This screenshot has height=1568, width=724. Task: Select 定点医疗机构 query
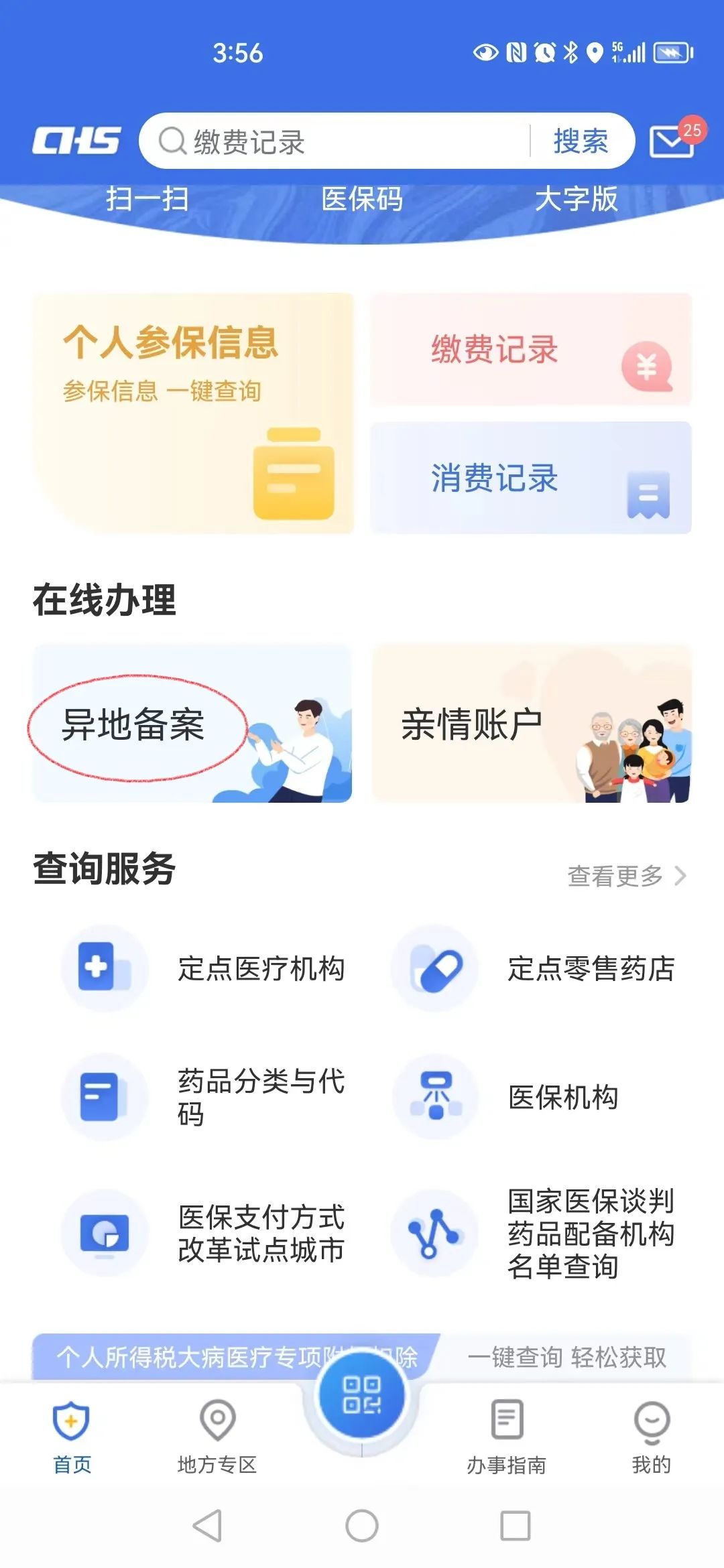(x=204, y=968)
